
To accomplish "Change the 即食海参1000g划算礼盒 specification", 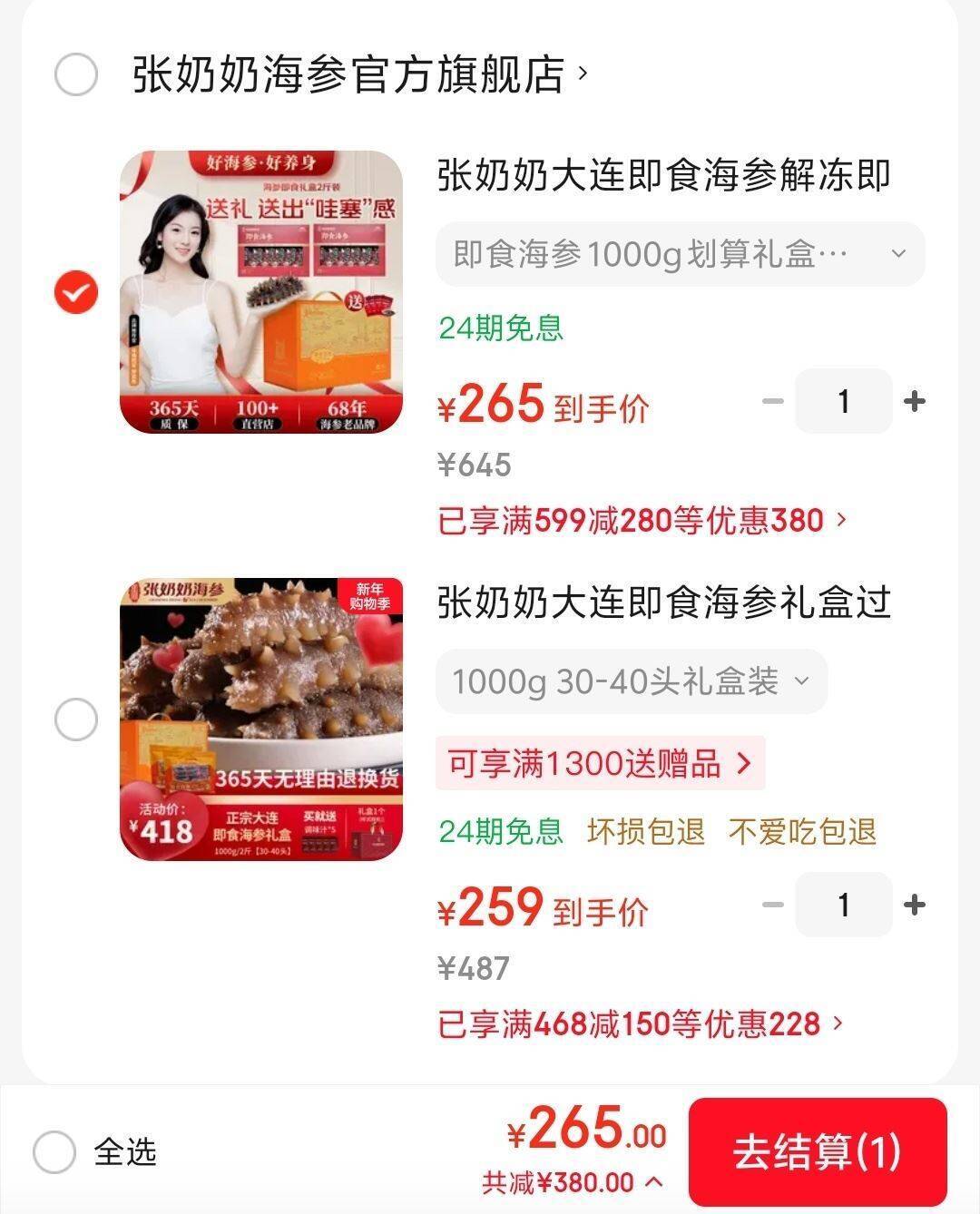I will [x=680, y=254].
